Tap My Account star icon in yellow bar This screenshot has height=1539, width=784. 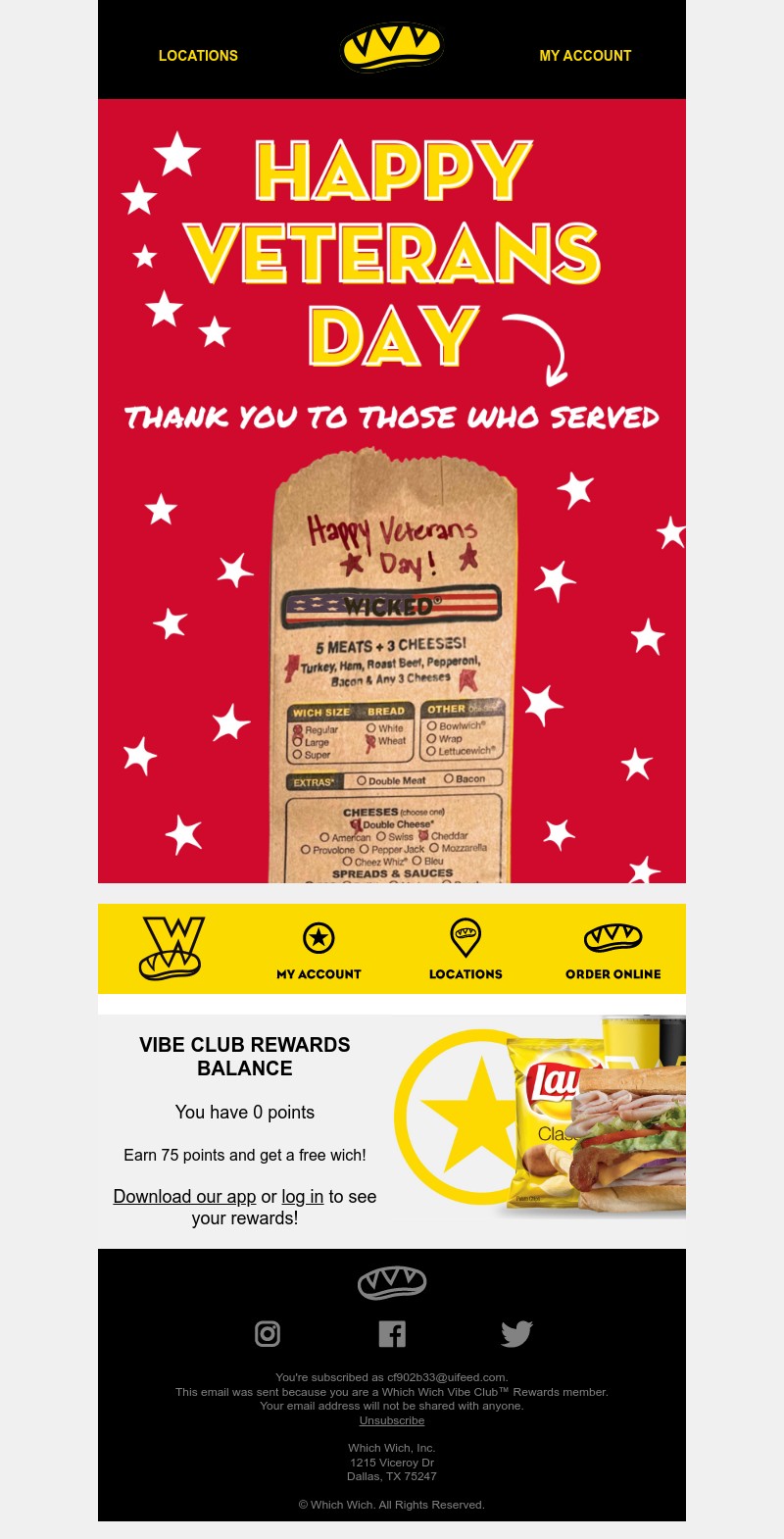tap(318, 938)
